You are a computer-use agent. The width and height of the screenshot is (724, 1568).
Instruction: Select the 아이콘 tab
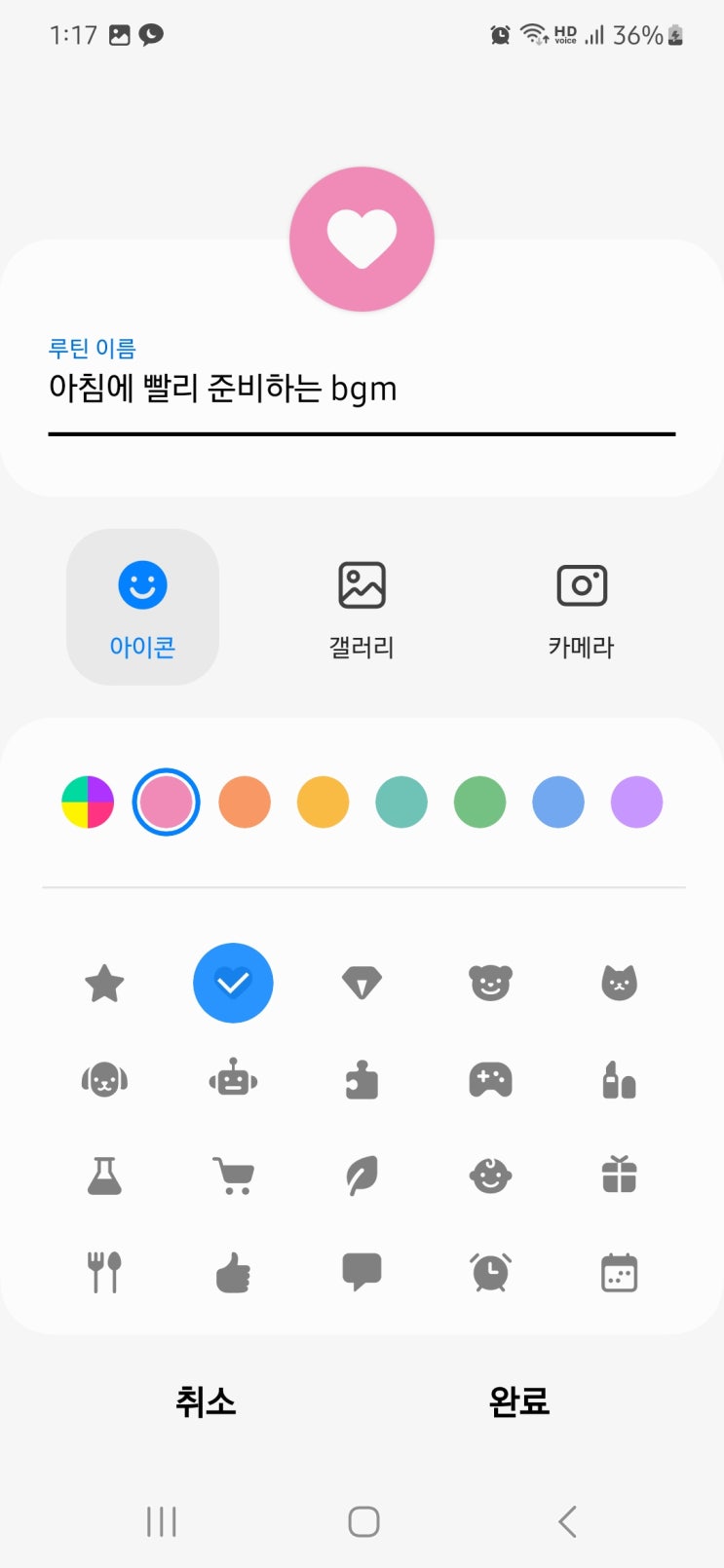click(142, 608)
